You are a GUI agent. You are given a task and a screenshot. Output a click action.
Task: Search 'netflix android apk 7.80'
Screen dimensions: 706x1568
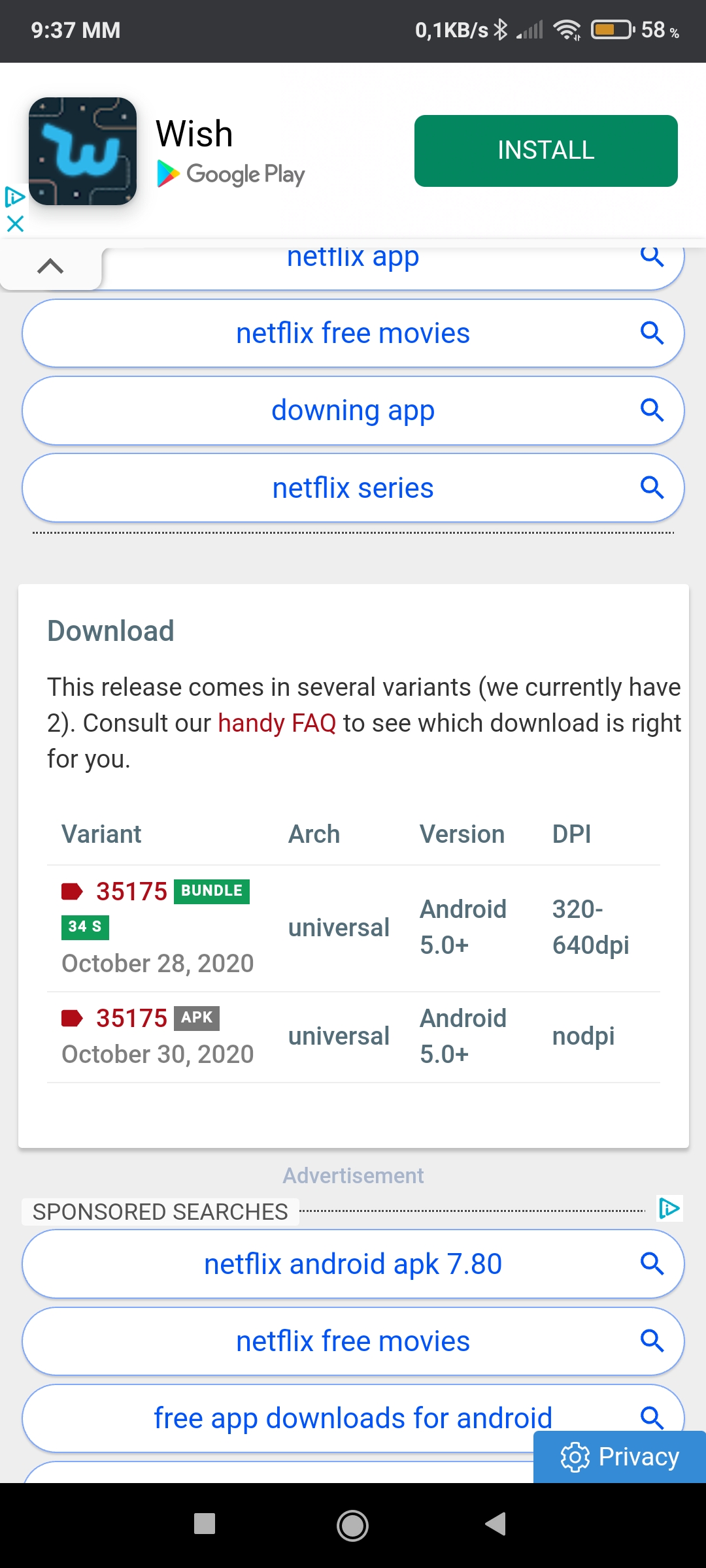pyautogui.click(x=353, y=1264)
